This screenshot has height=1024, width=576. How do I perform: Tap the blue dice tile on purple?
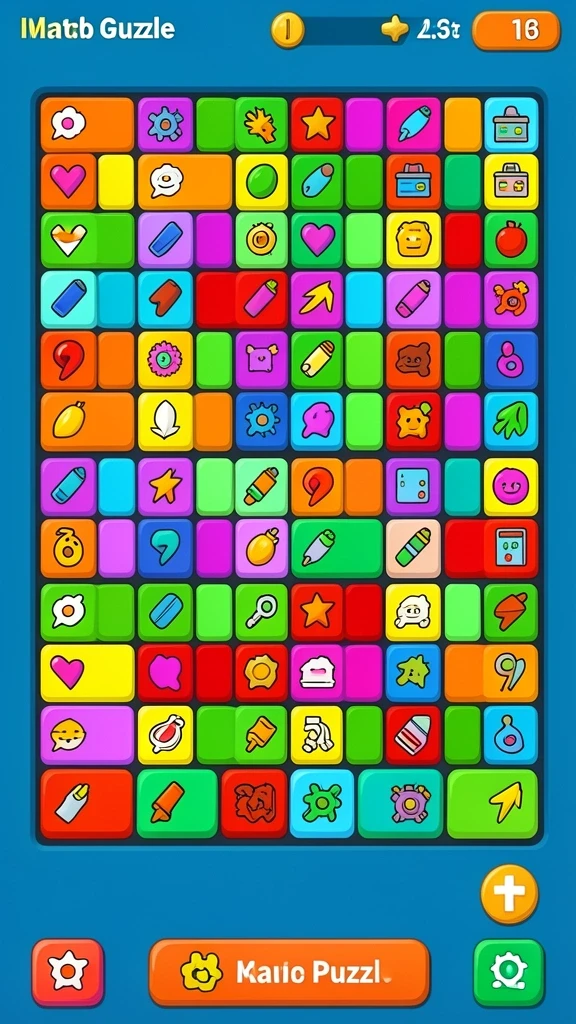click(413, 486)
